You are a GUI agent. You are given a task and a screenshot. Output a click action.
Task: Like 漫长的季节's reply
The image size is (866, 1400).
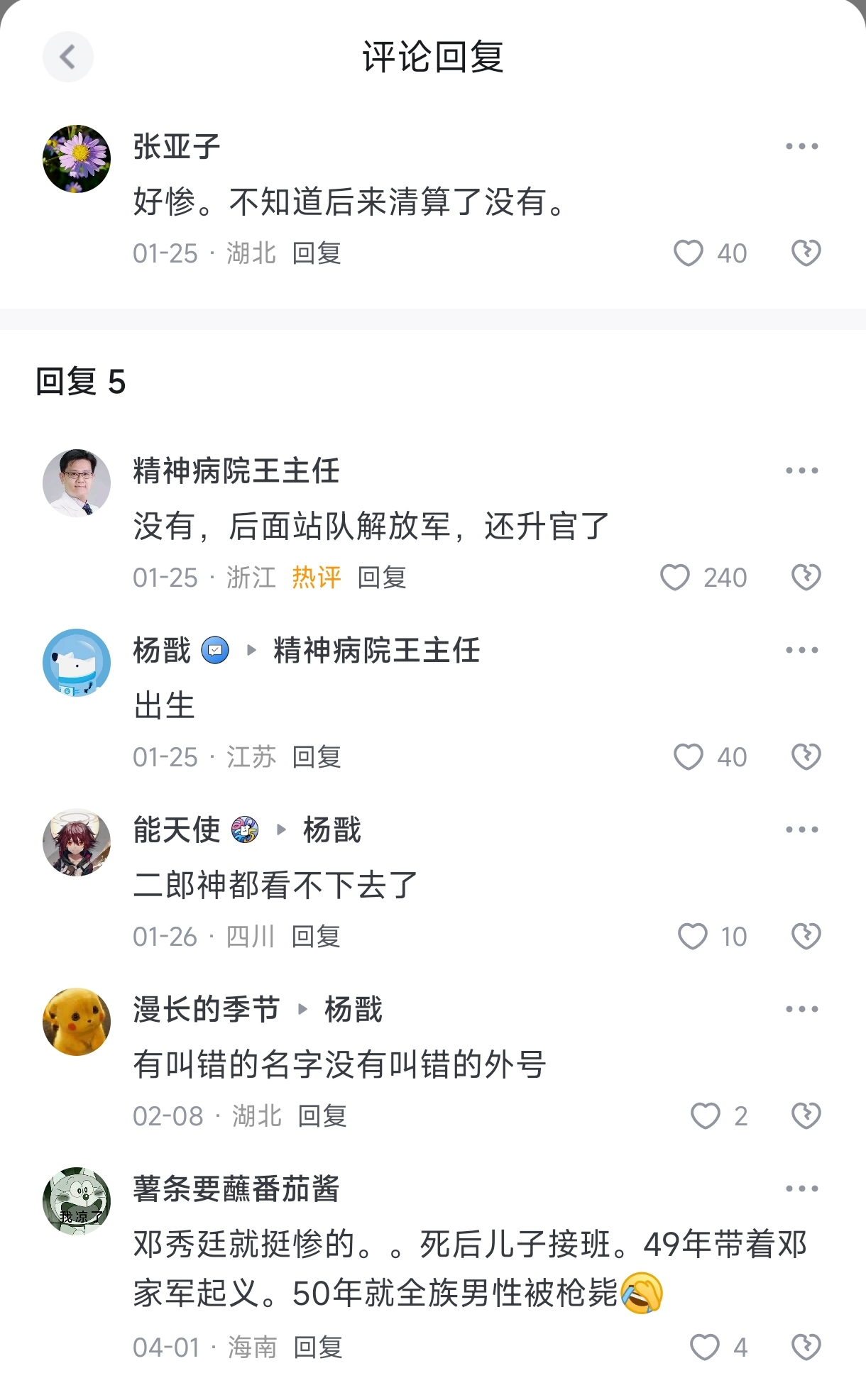(705, 1116)
